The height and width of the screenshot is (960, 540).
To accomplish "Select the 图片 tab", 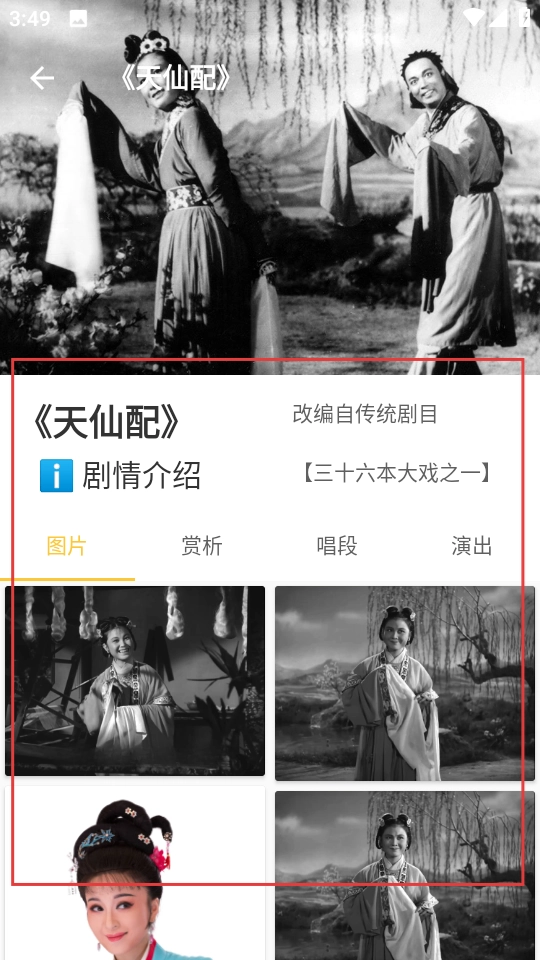I will pos(67,546).
